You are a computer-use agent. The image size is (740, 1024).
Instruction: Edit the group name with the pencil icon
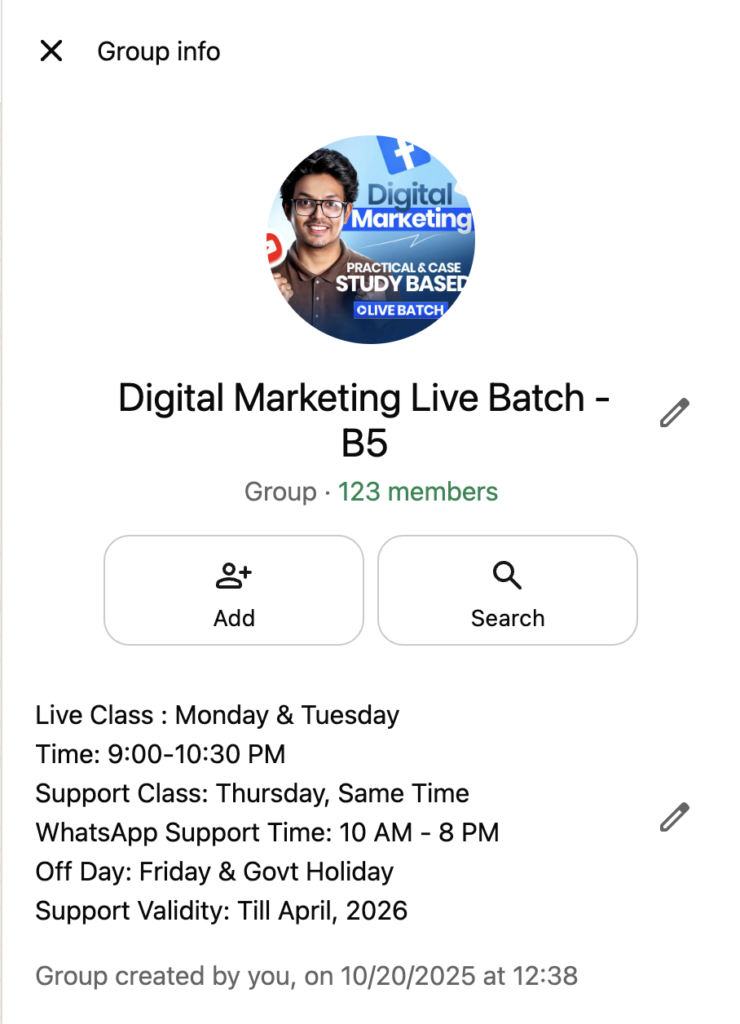[674, 413]
